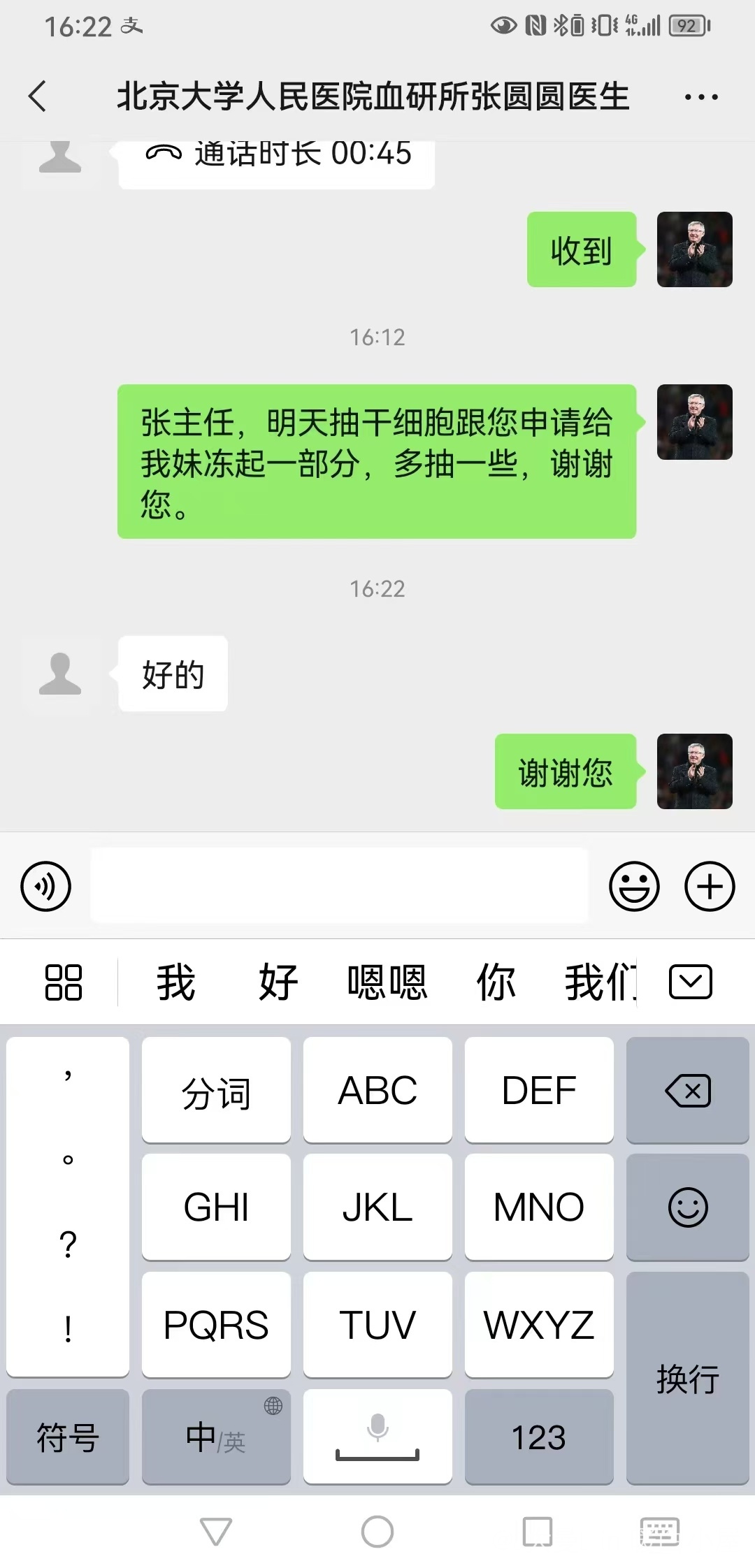Screen dimensions: 755x1568
Task: Open the keyboard tools grid icon
Action: (x=63, y=982)
